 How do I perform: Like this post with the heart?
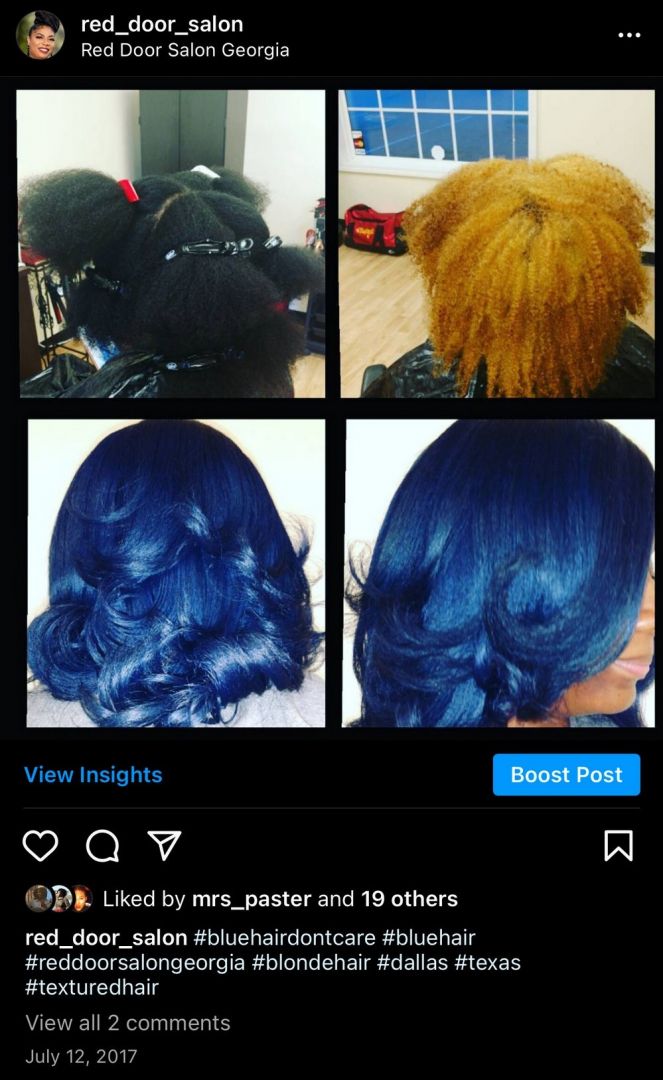tap(40, 846)
